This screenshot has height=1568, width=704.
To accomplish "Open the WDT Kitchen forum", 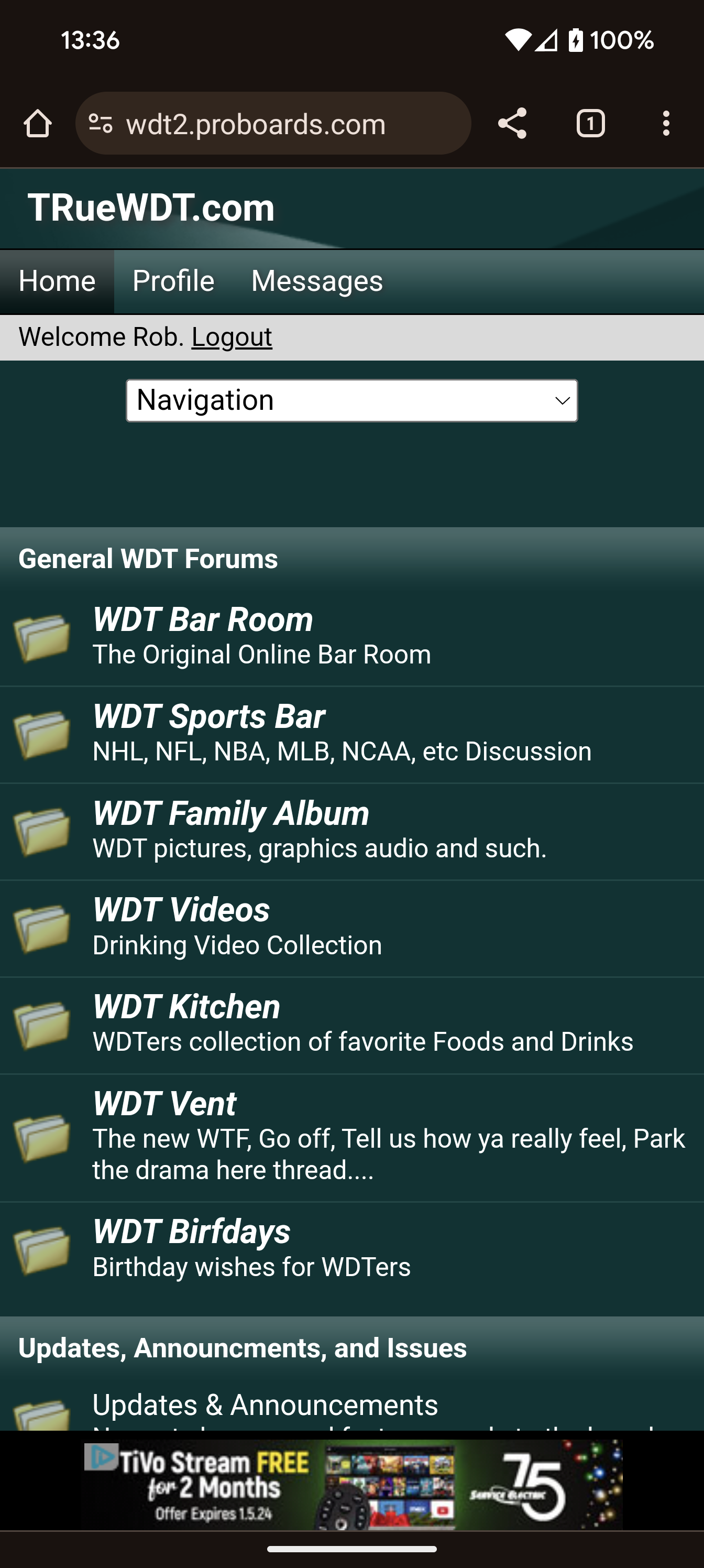I will pyautogui.click(x=186, y=1007).
